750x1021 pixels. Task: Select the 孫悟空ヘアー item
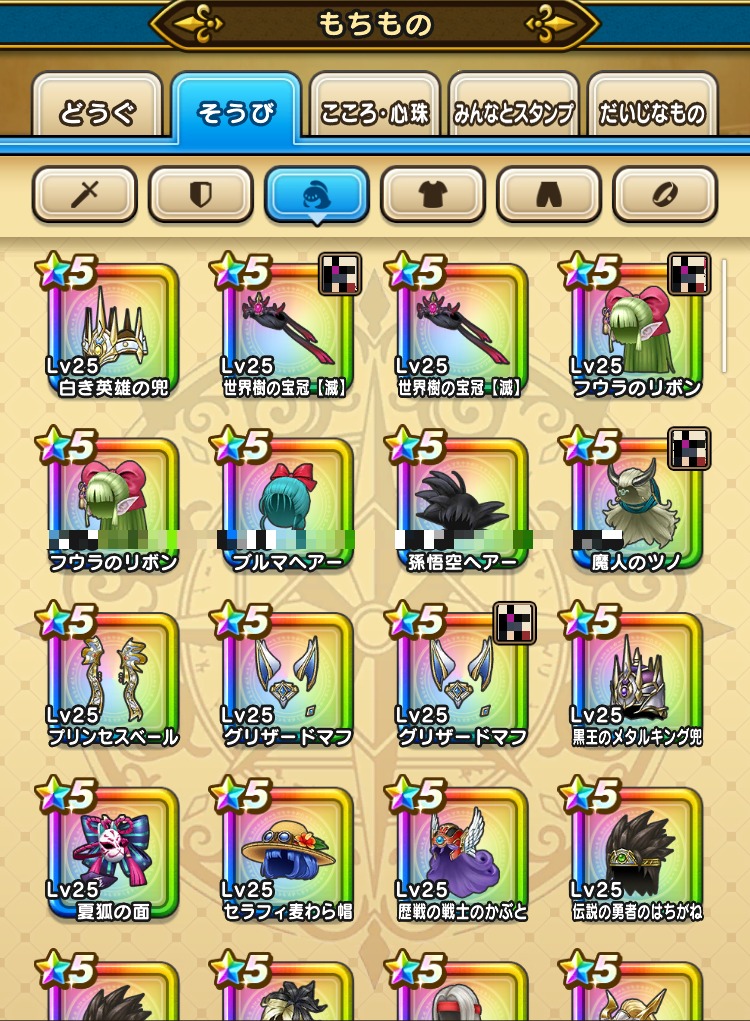coord(461,503)
